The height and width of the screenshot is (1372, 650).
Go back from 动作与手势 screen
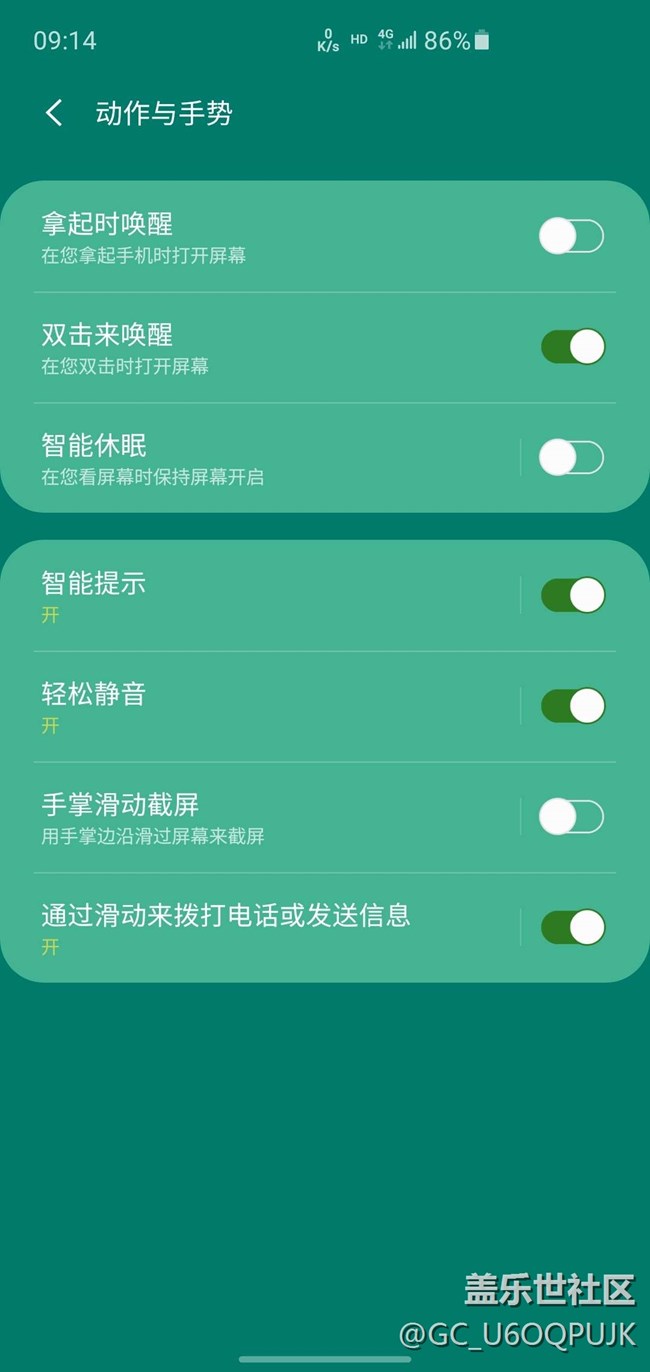tap(54, 113)
